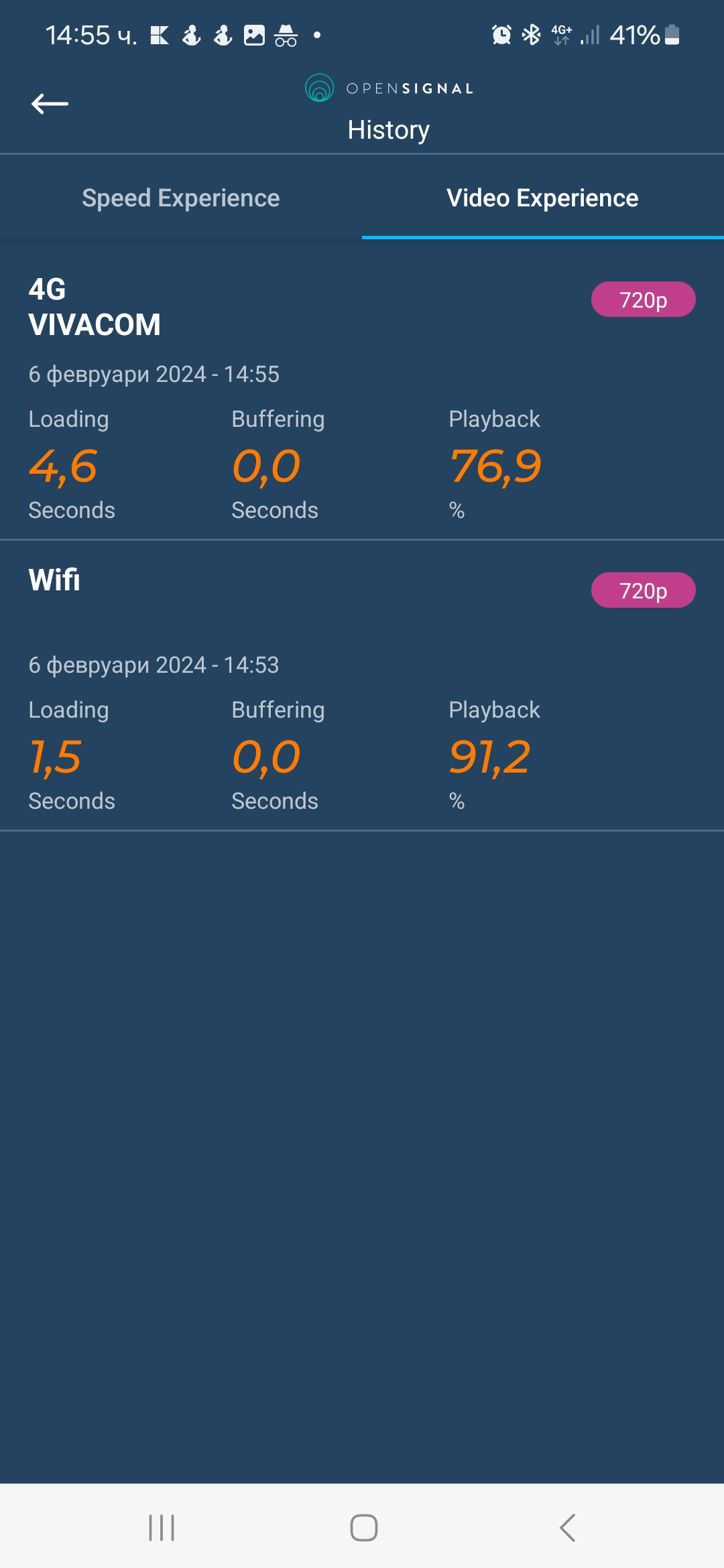Select the Video Experience tab

tap(542, 198)
